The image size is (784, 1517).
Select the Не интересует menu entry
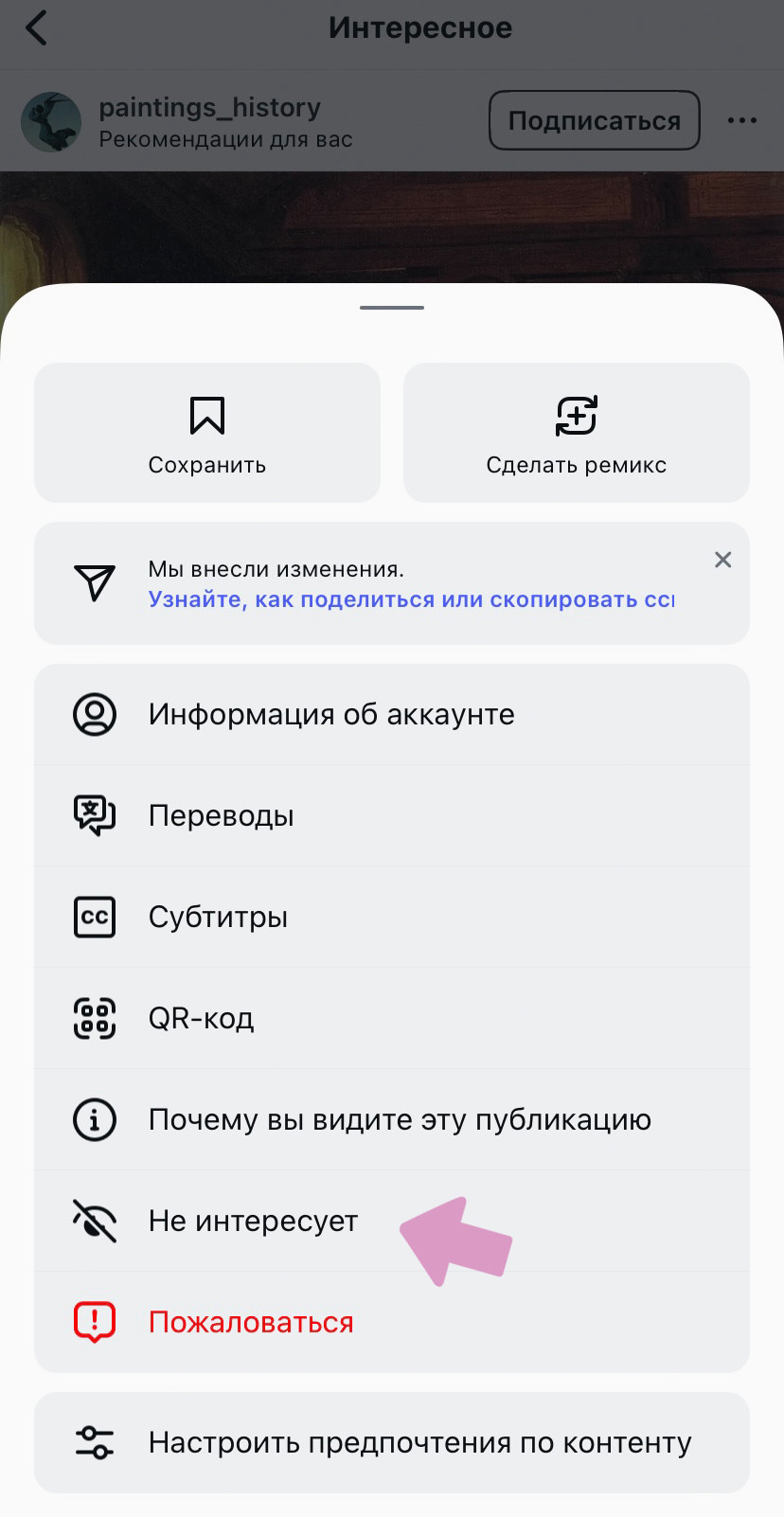[x=252, y=1221]
